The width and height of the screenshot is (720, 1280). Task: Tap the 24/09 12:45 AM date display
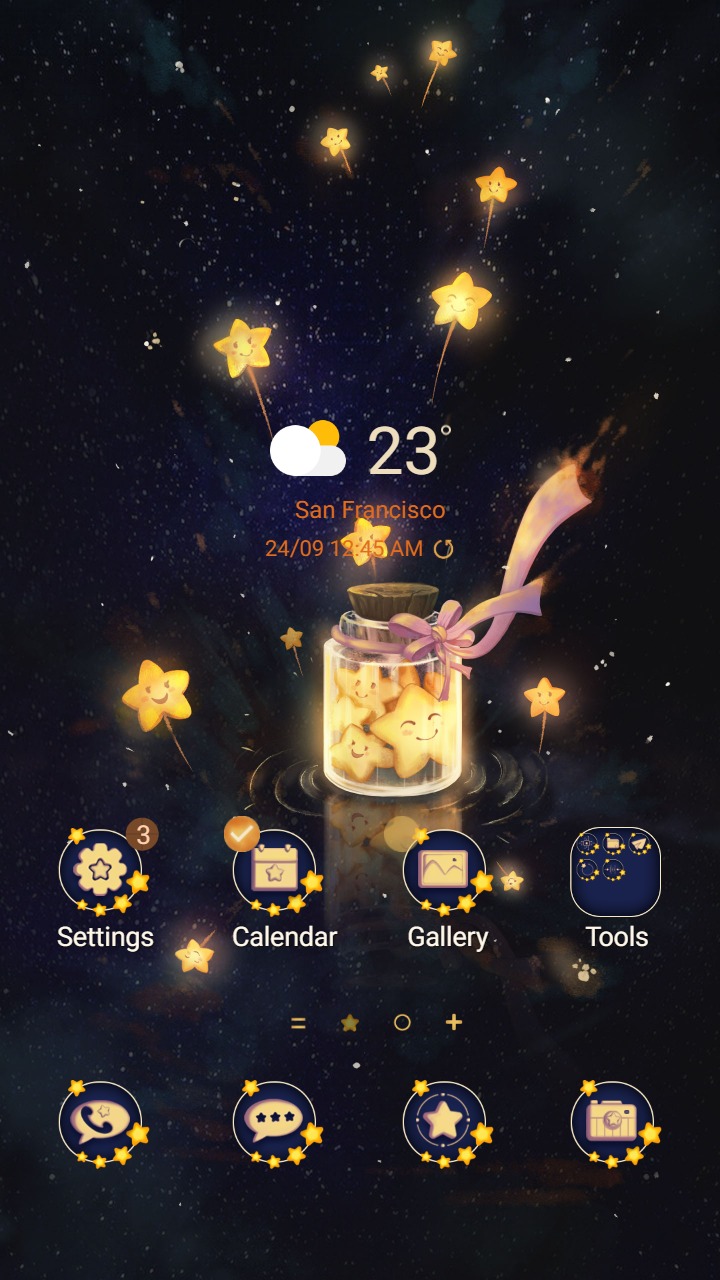[x=348, y=548]
